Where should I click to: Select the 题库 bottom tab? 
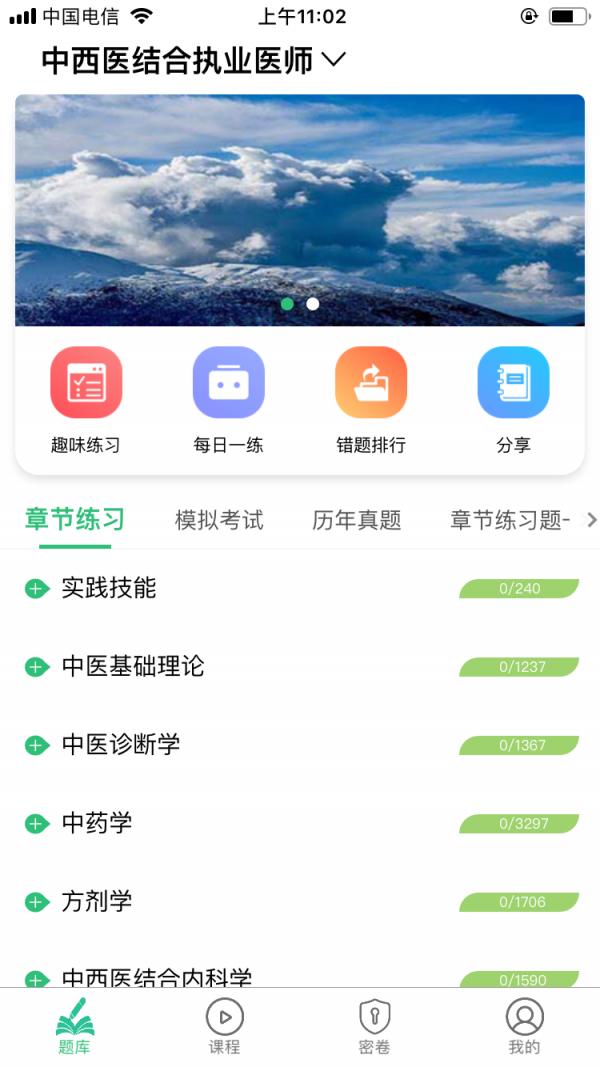pos(75,1027)
